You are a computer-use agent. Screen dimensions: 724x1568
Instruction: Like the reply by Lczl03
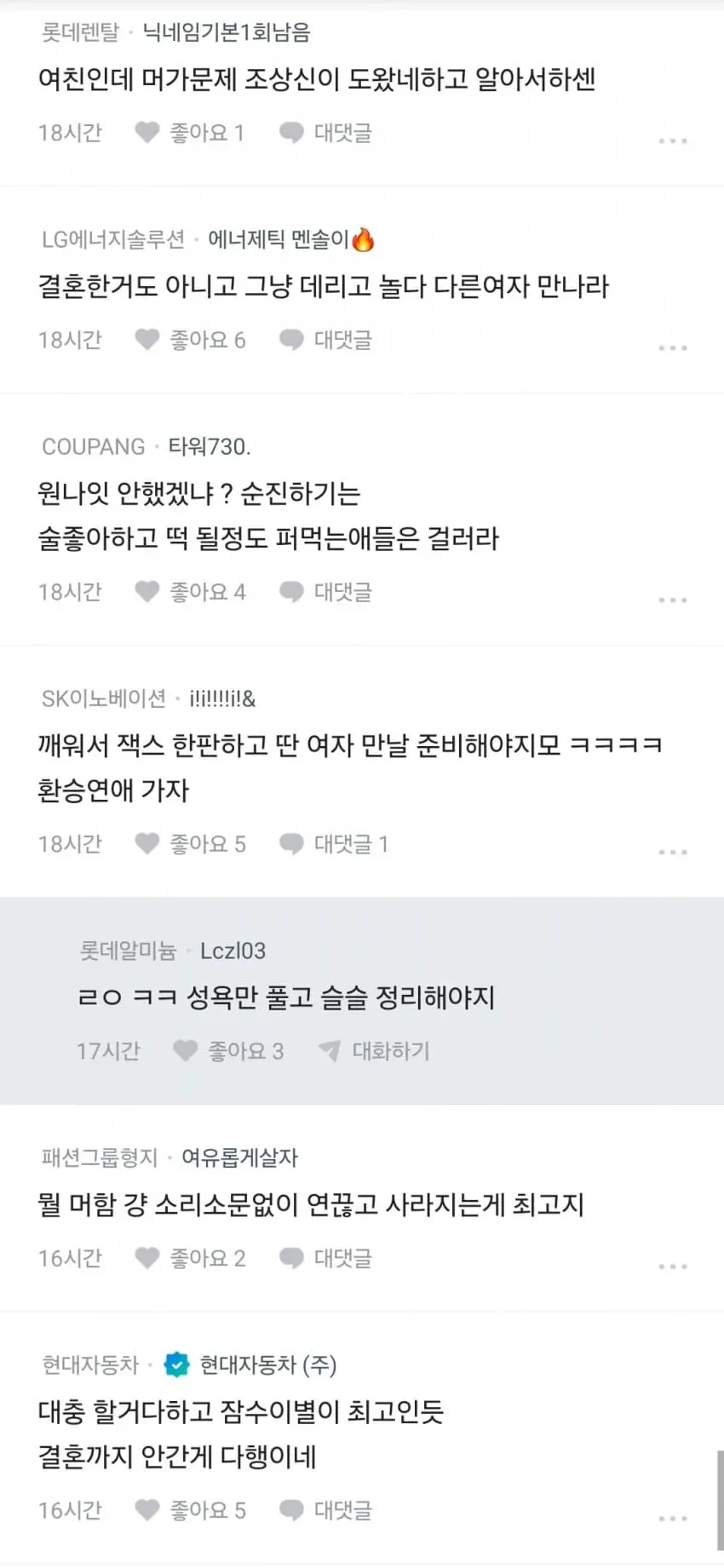228,1051
